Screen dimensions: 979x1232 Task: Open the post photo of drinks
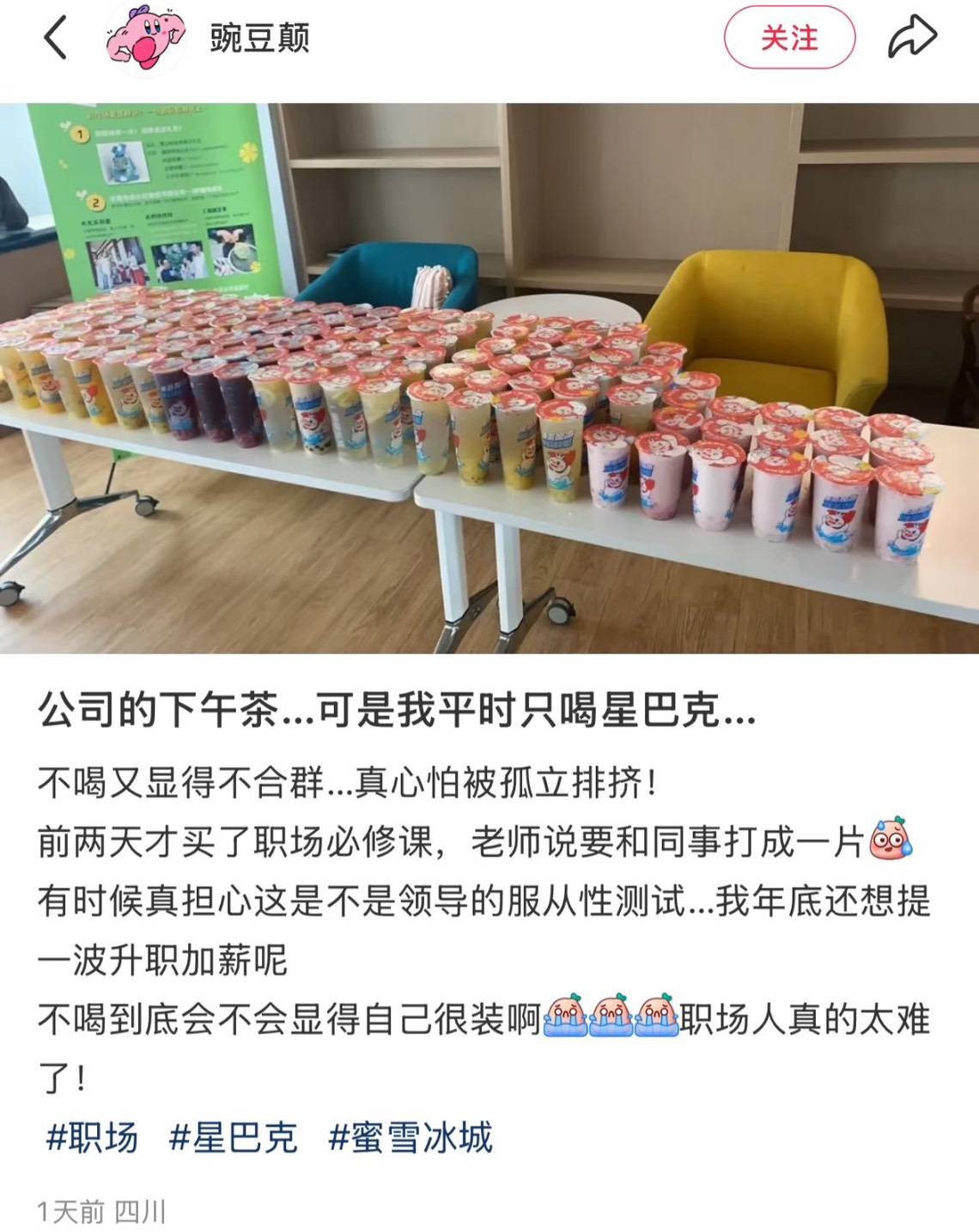pos(489,378)
